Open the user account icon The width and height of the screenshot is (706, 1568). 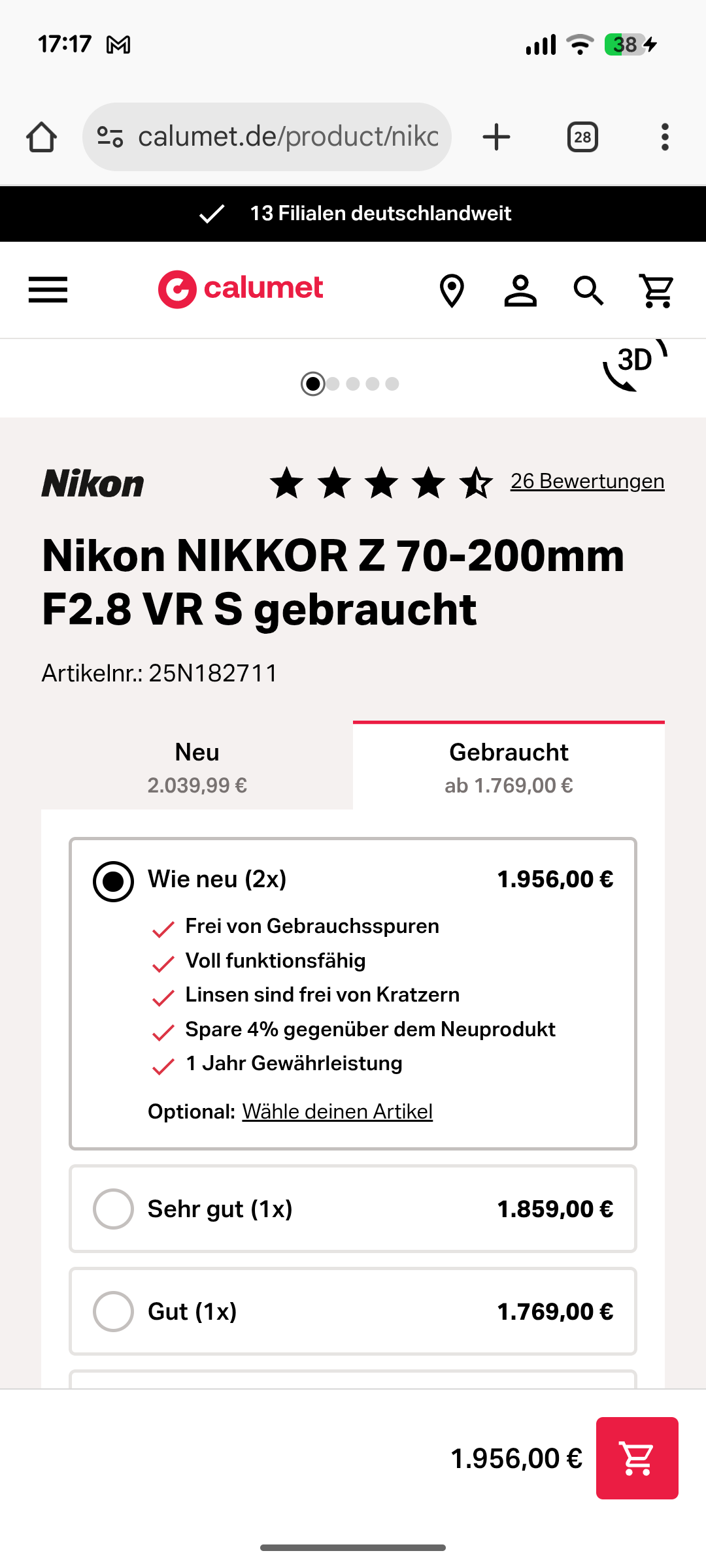point(520,291)
